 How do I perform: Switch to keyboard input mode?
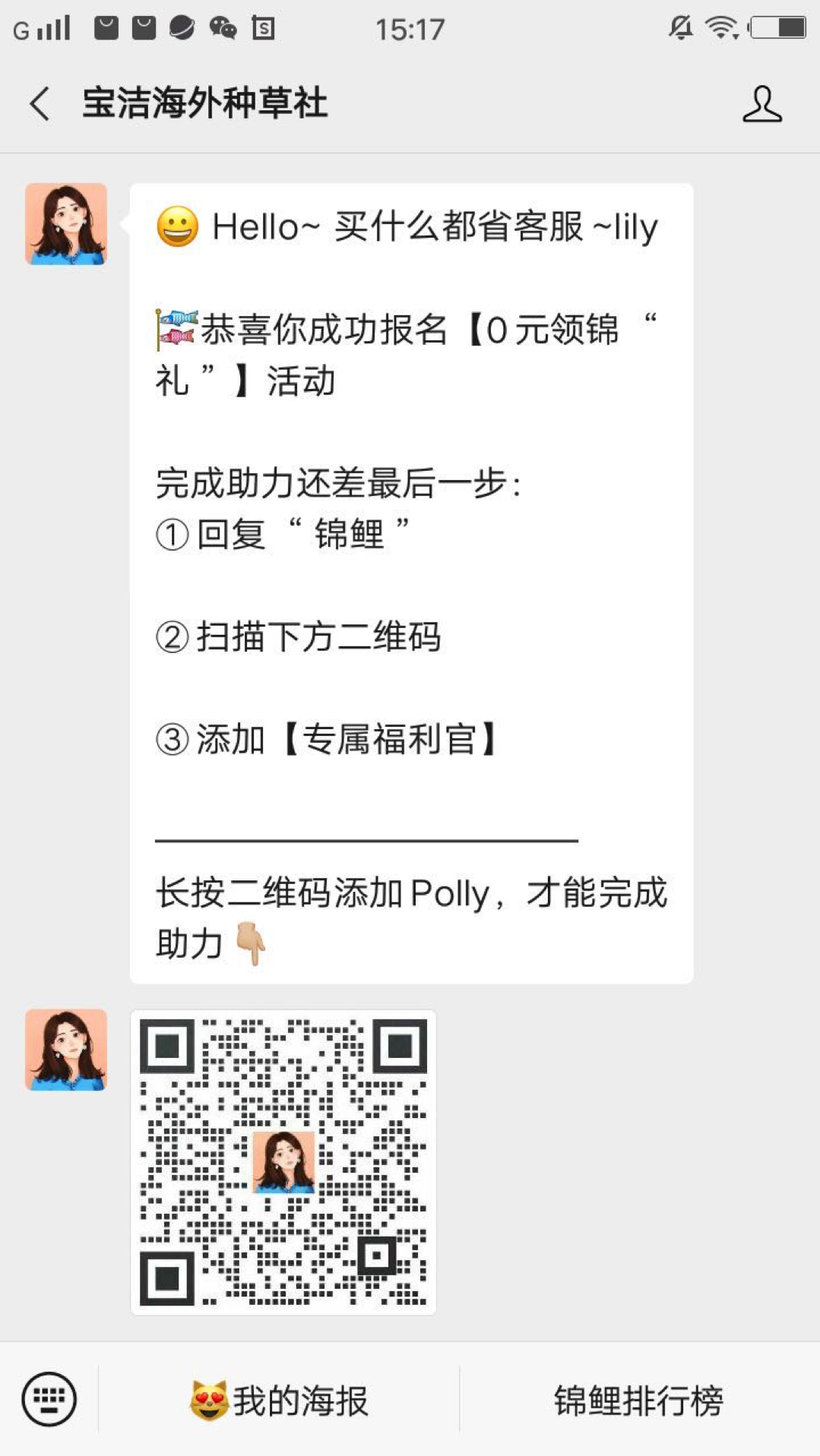pos(49,1398)
